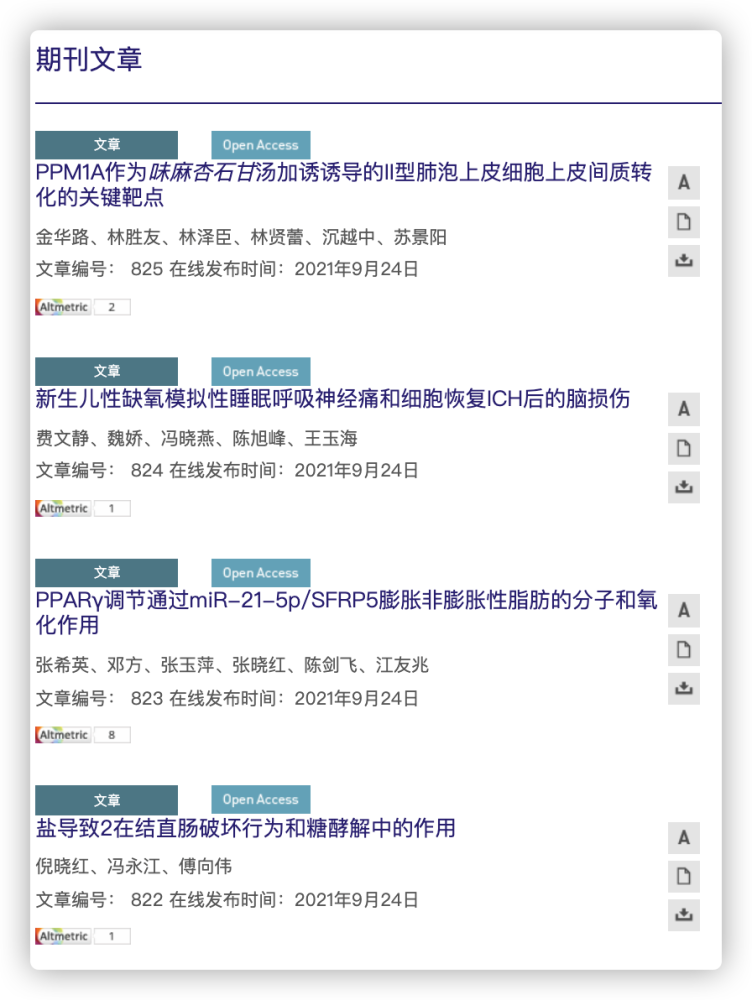Open the full-text page icon for article 825
The height and width of the screenshot is (1000, 752).
click(x=684, y=222)
